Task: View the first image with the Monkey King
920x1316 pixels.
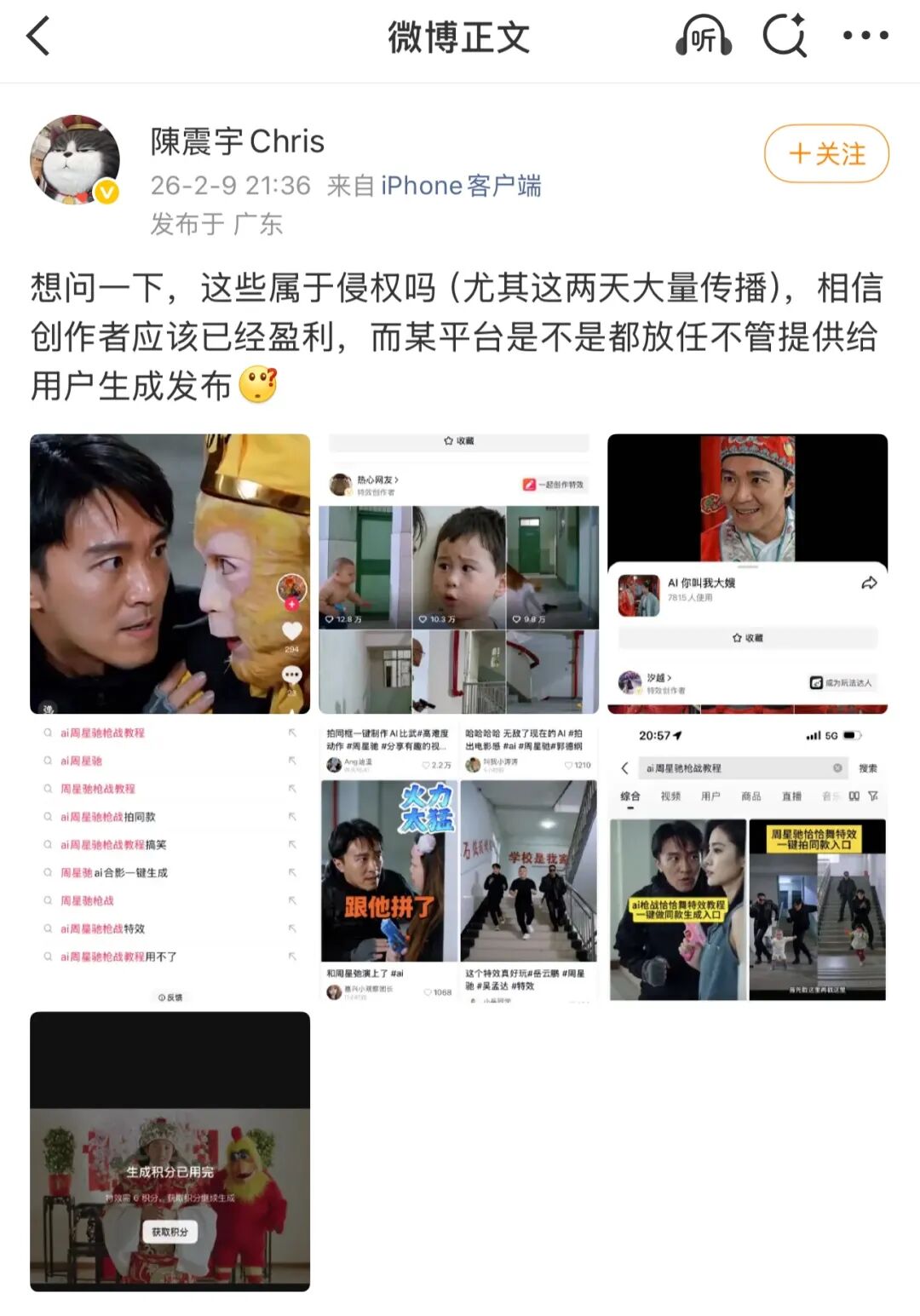Action: click(170, 574)
